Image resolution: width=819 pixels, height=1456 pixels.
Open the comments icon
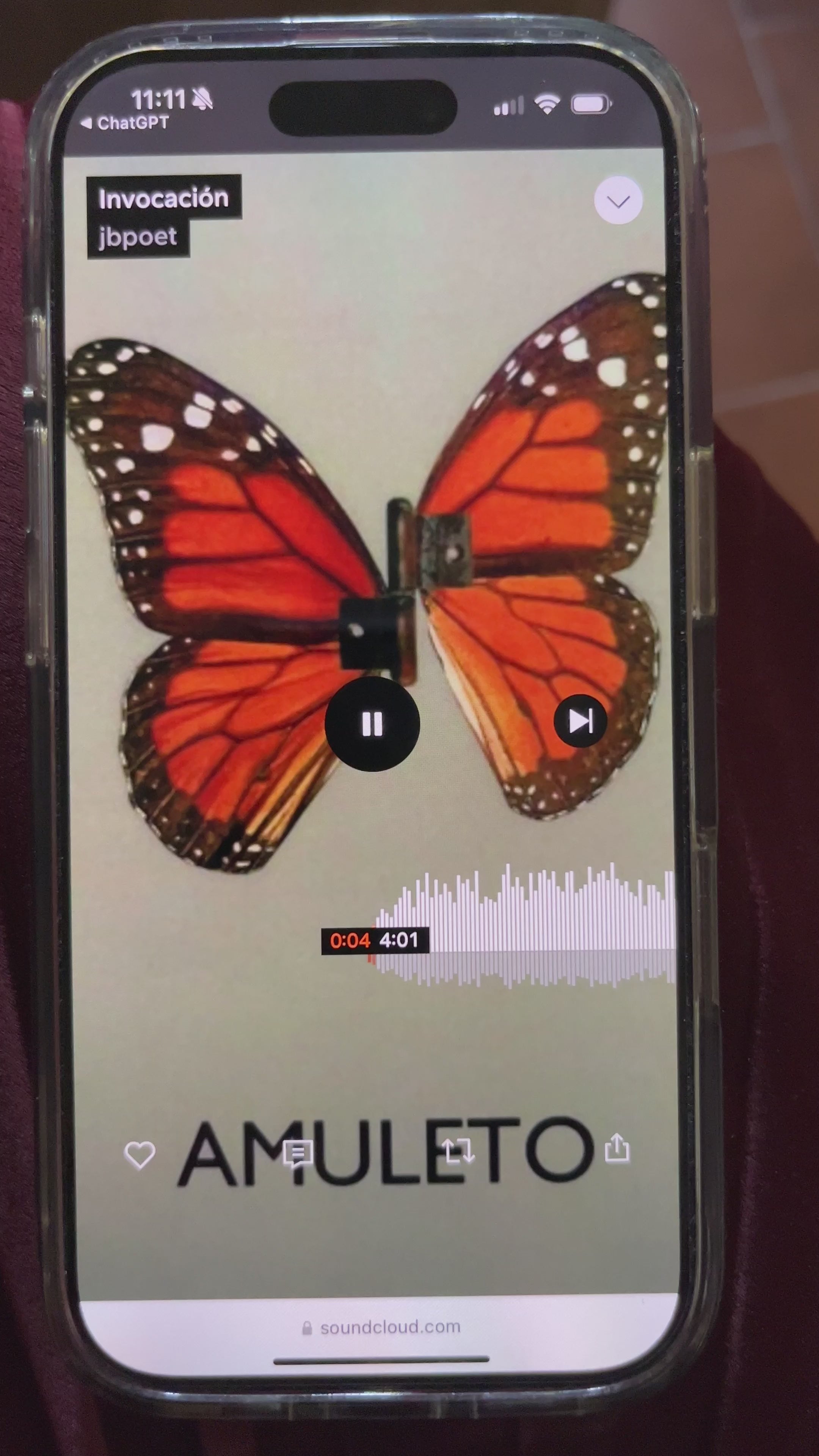298,1153
